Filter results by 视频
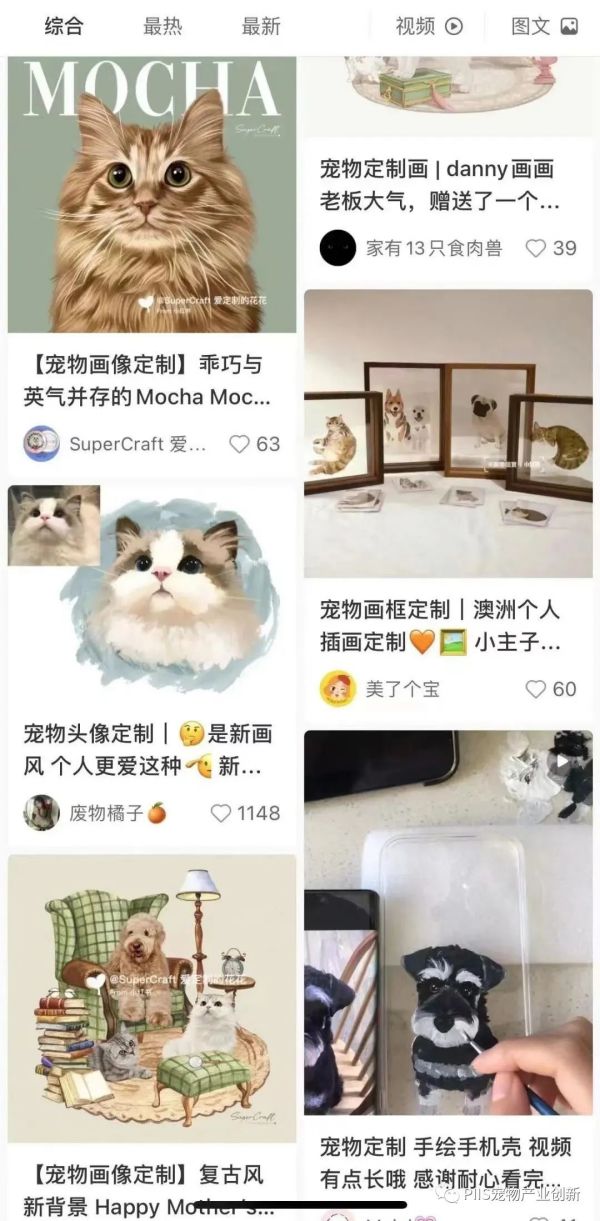Screen dimensions: 600x1221 point(428,27)
